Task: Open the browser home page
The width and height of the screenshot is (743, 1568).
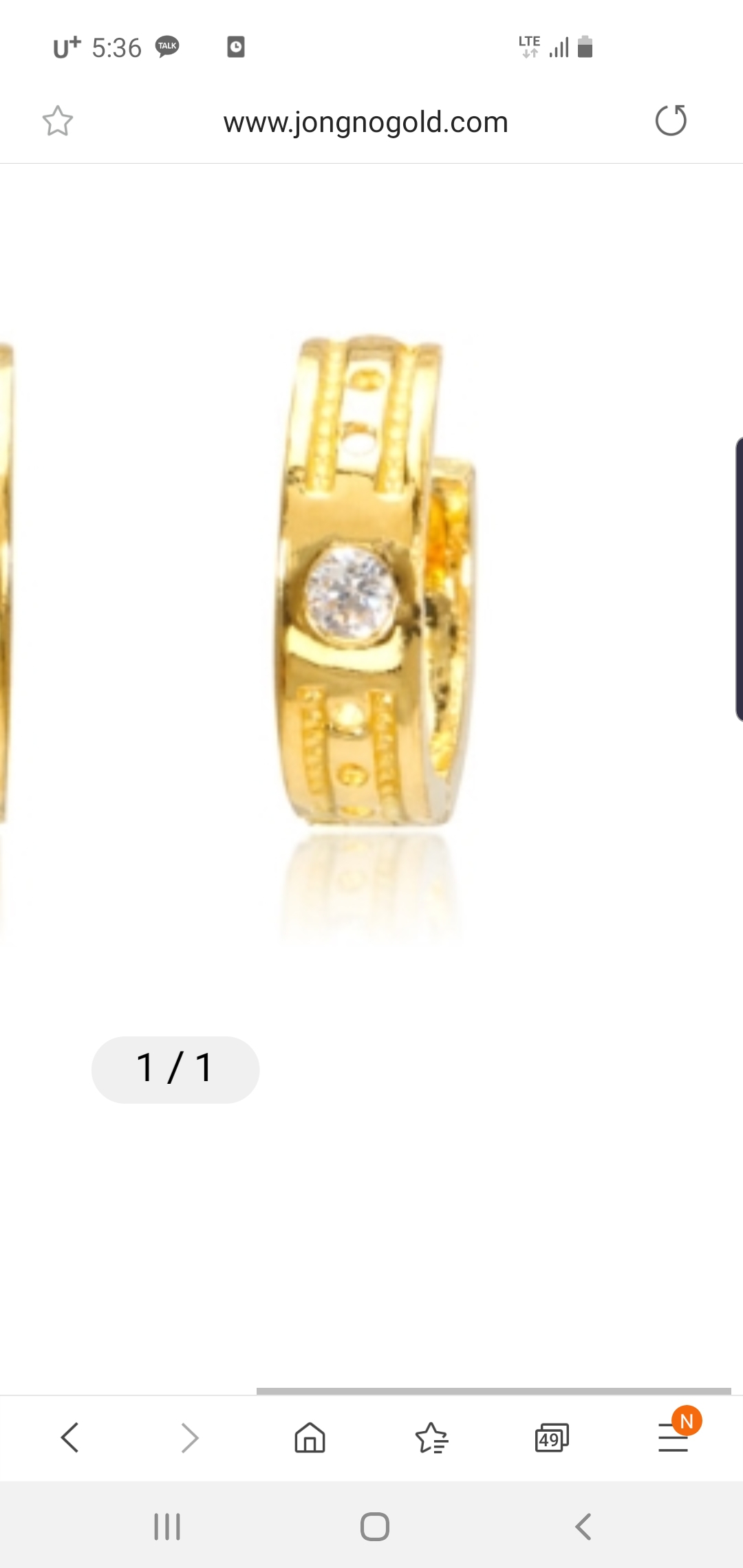Action: point(310,1437)
